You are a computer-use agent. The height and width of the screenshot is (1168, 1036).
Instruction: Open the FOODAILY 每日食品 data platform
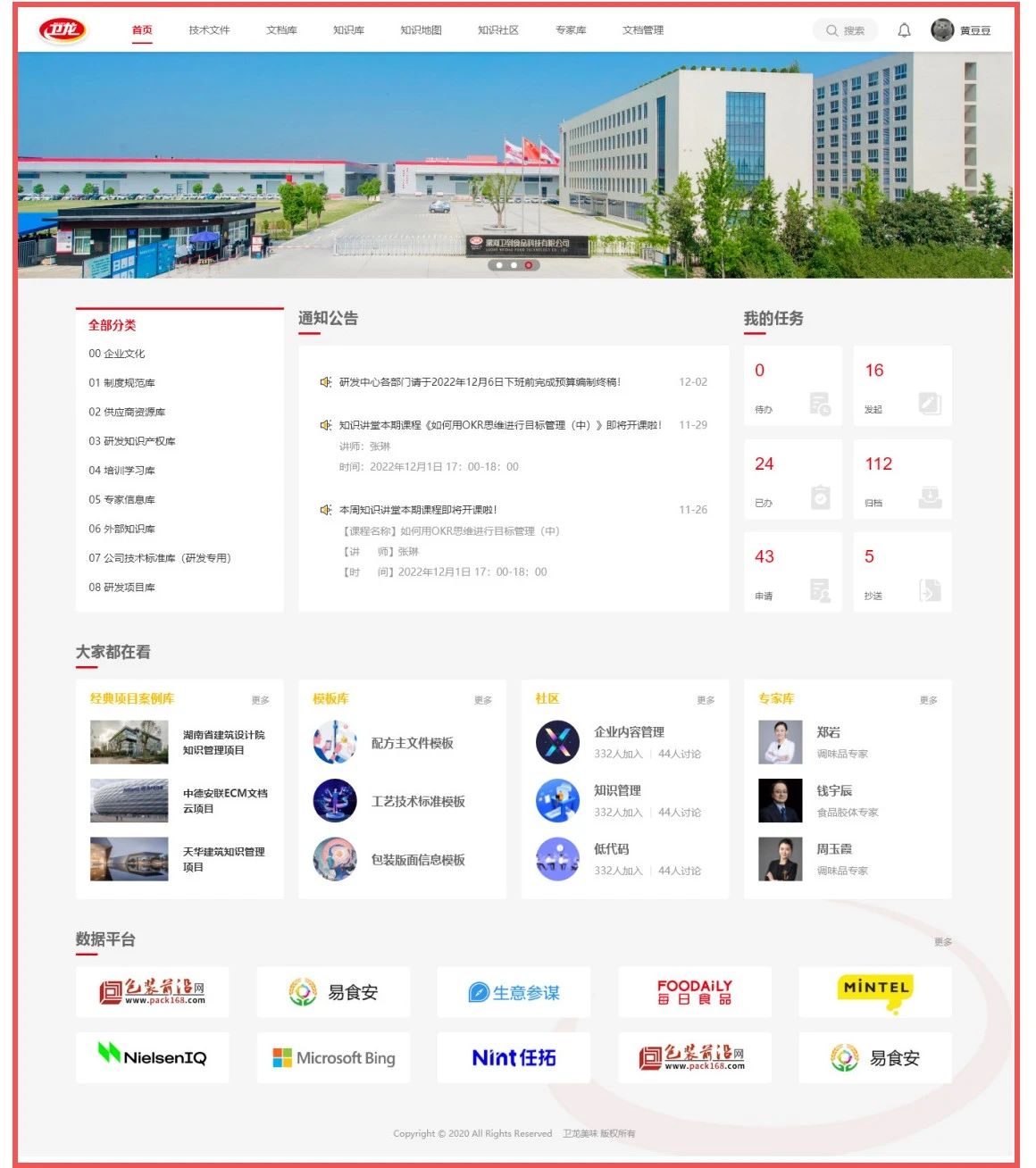click(x=694, y=992)
